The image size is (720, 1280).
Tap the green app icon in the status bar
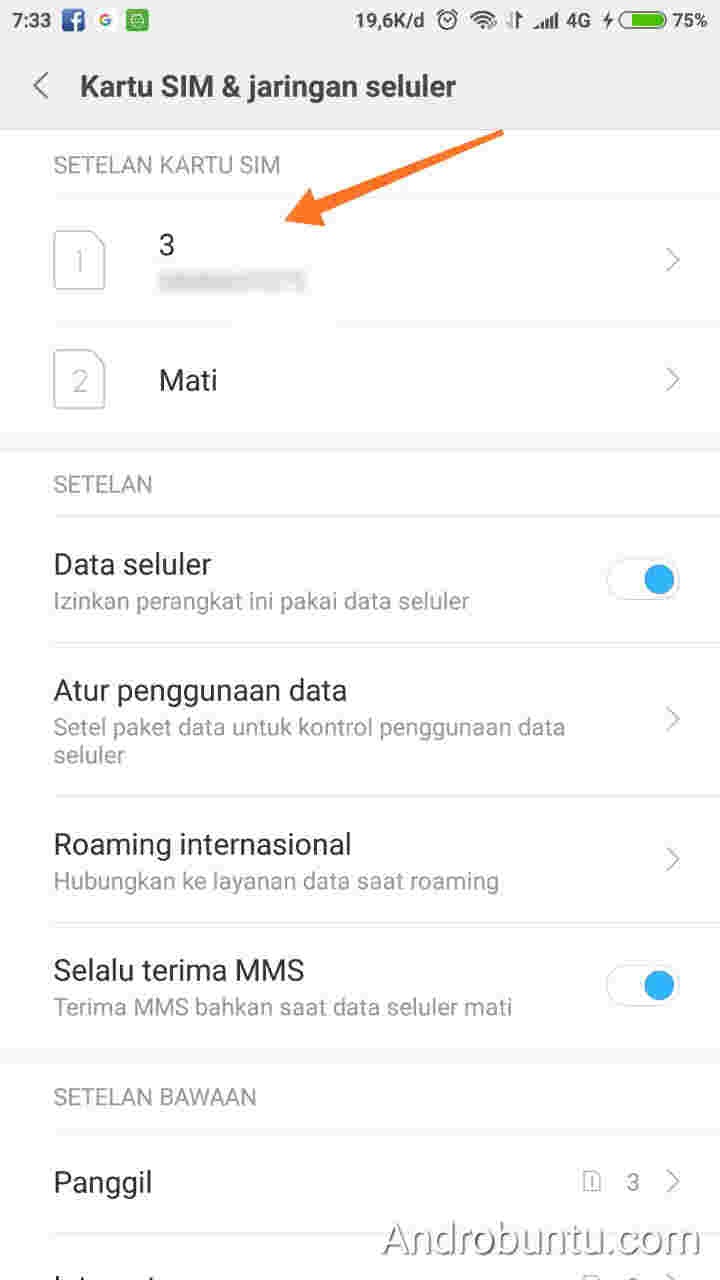(136, 18)
